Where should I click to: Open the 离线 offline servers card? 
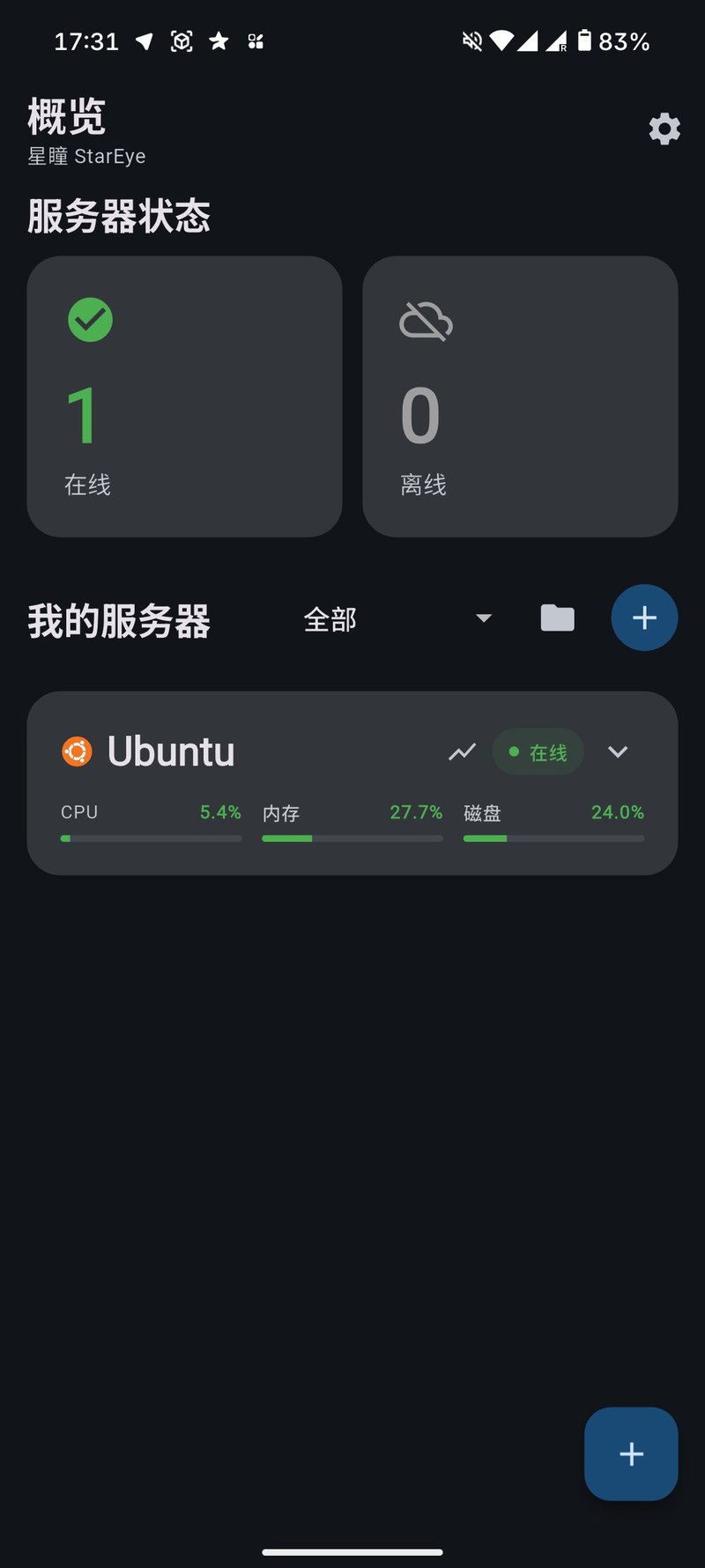click(520, 396)
